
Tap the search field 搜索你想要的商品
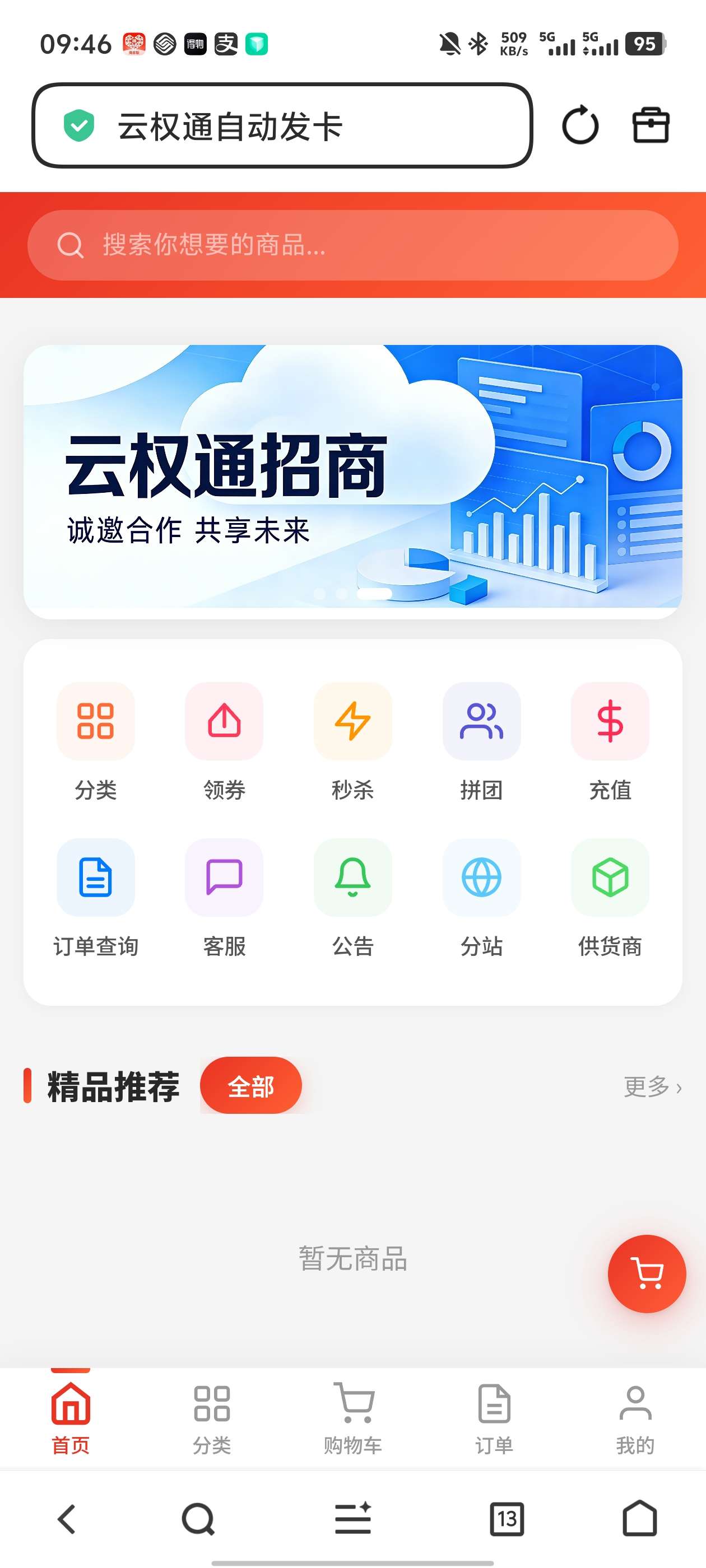click(352, 245)
